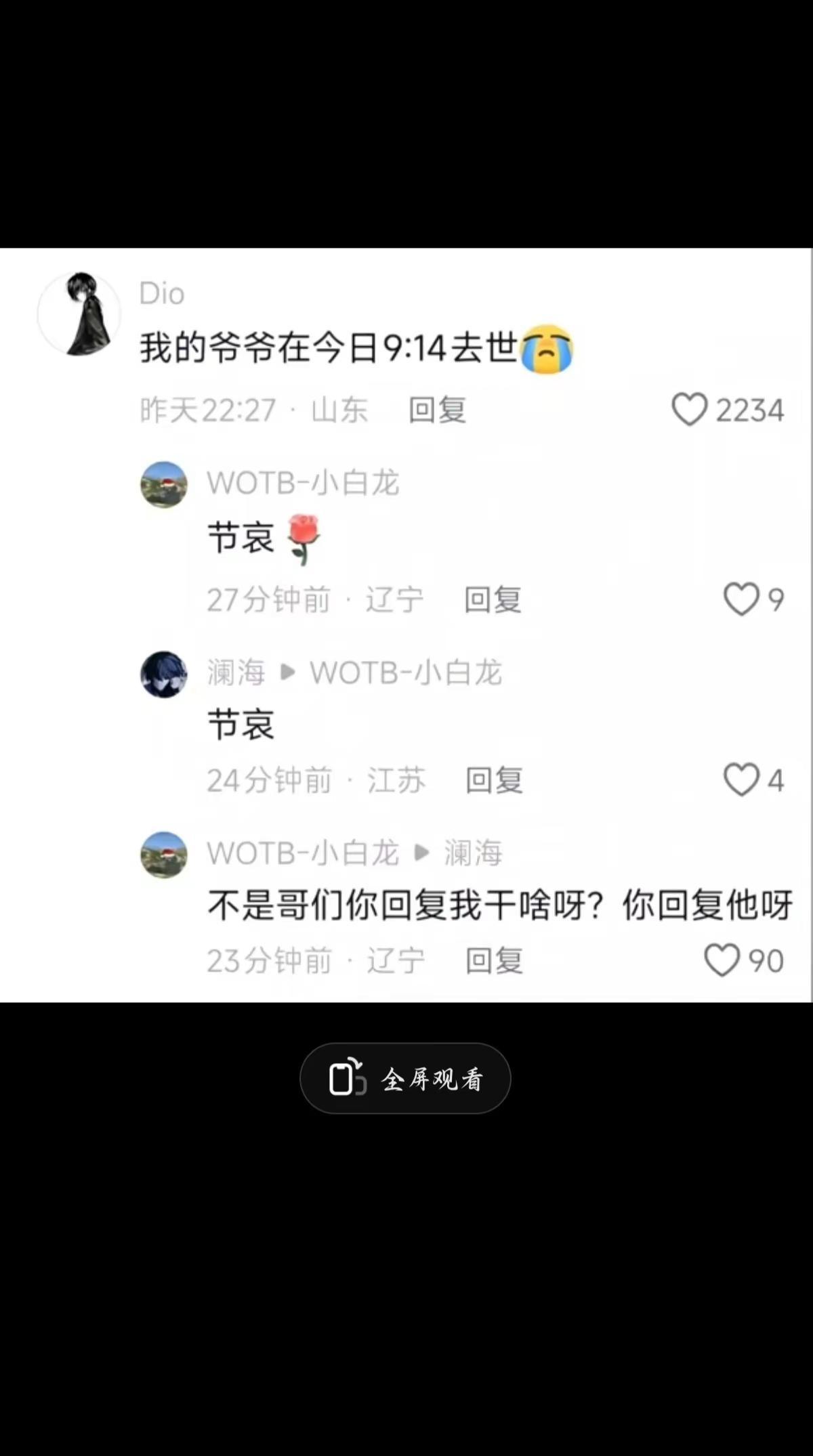Screen dimensions: 813x1456
Task: Click the heart icon beside the count 90
Action: tap(722, 961)
